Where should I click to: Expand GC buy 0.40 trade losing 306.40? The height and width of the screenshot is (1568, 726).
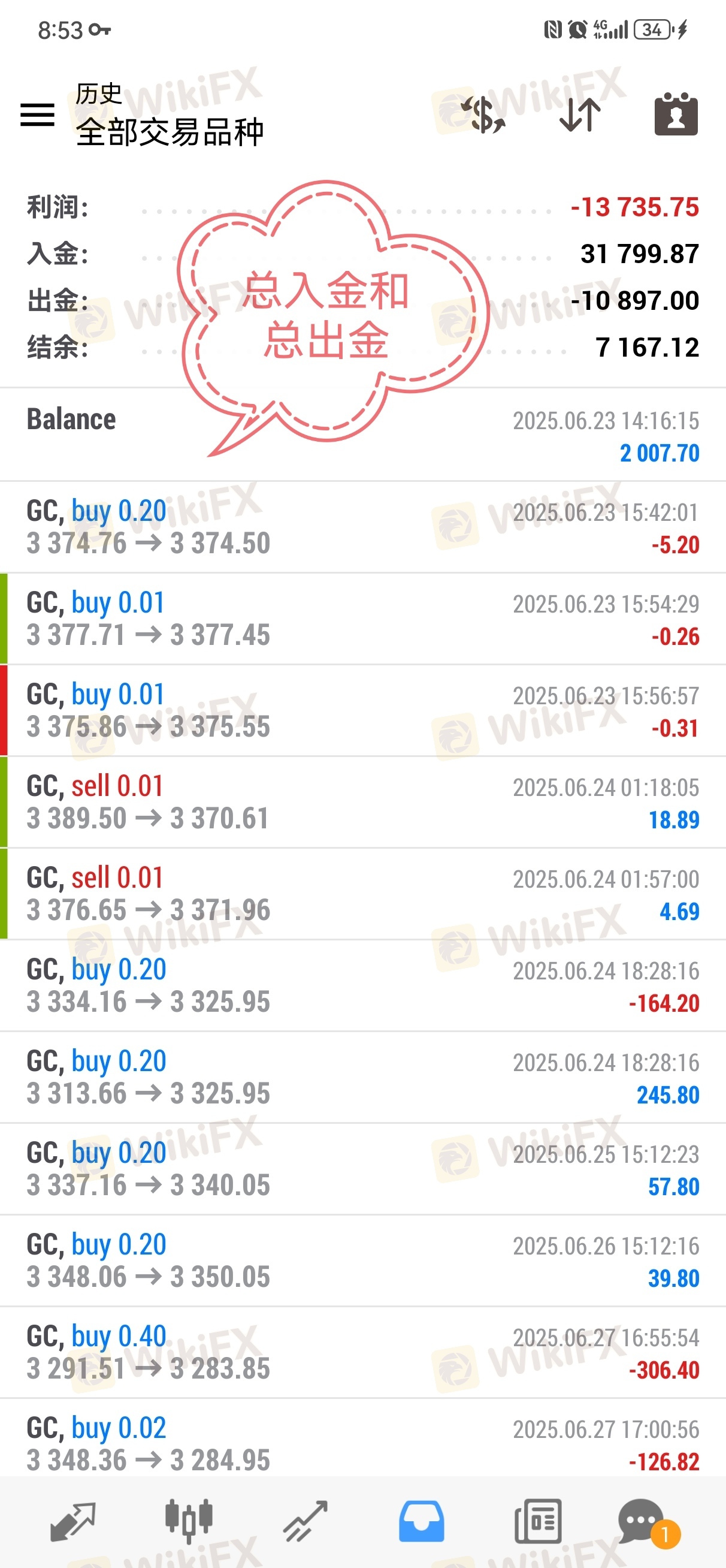[x=362, y=1353]
